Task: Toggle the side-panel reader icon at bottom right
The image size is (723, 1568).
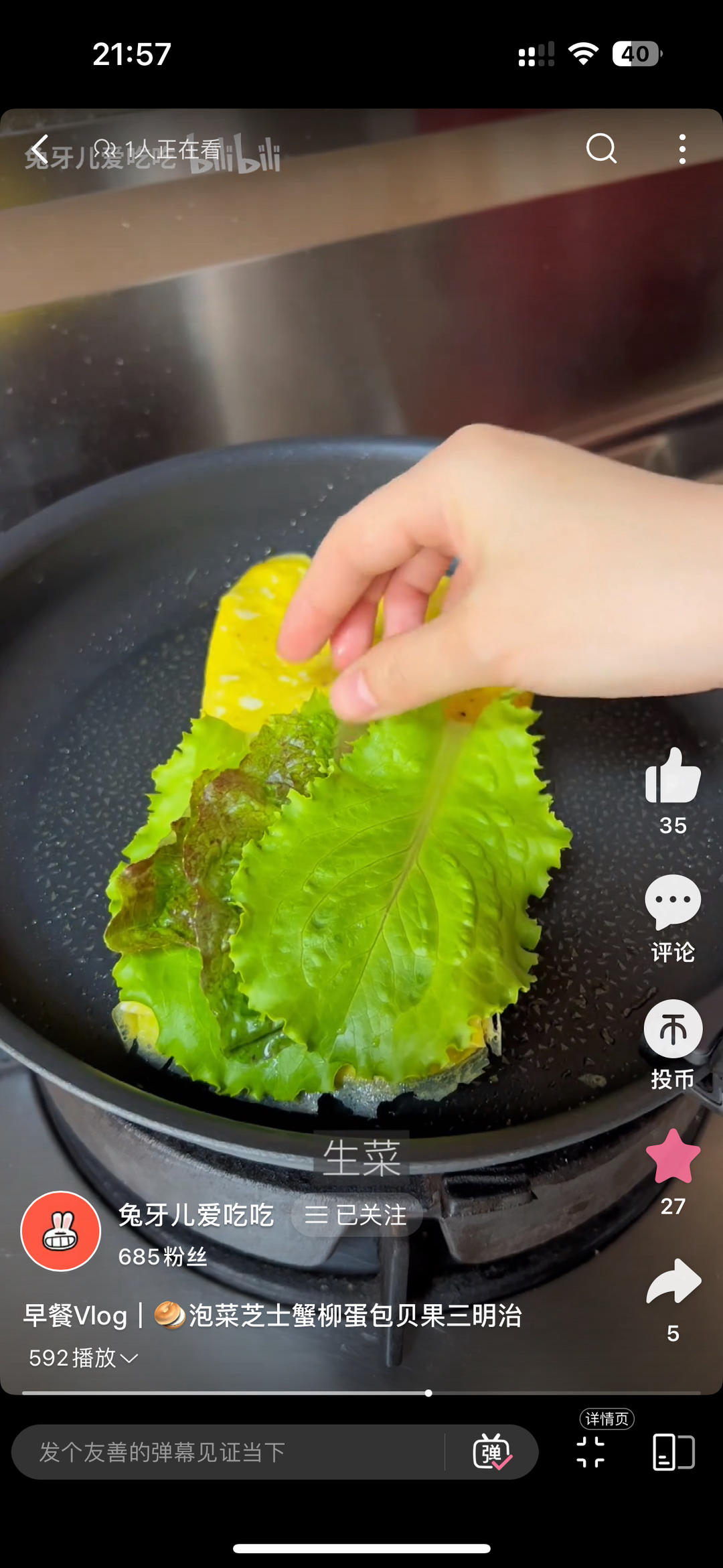Action: coord(673,1451)
